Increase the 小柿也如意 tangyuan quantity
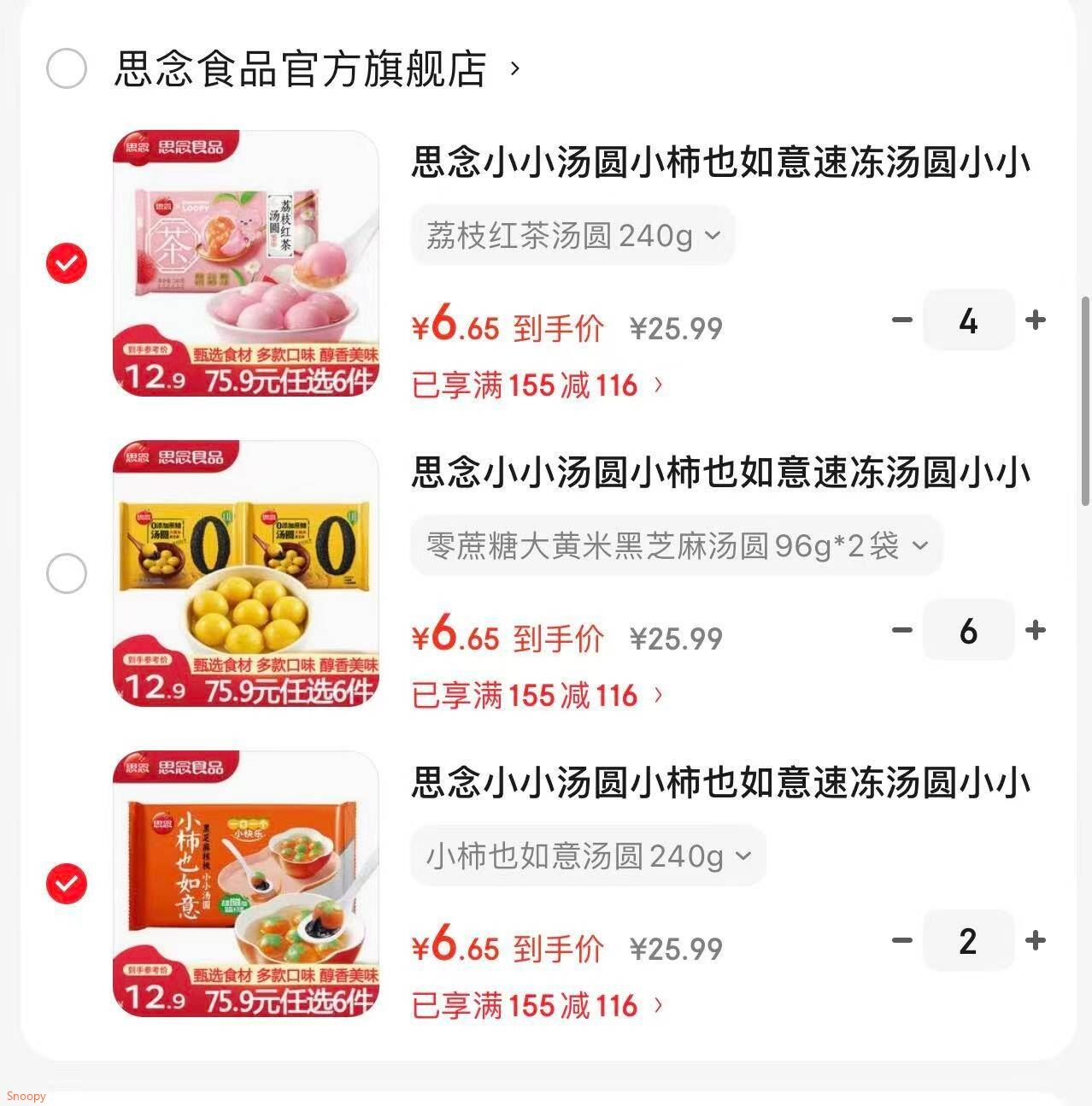The width and height of the screenshot is (1092, 1106). [x=1036, y=941]
